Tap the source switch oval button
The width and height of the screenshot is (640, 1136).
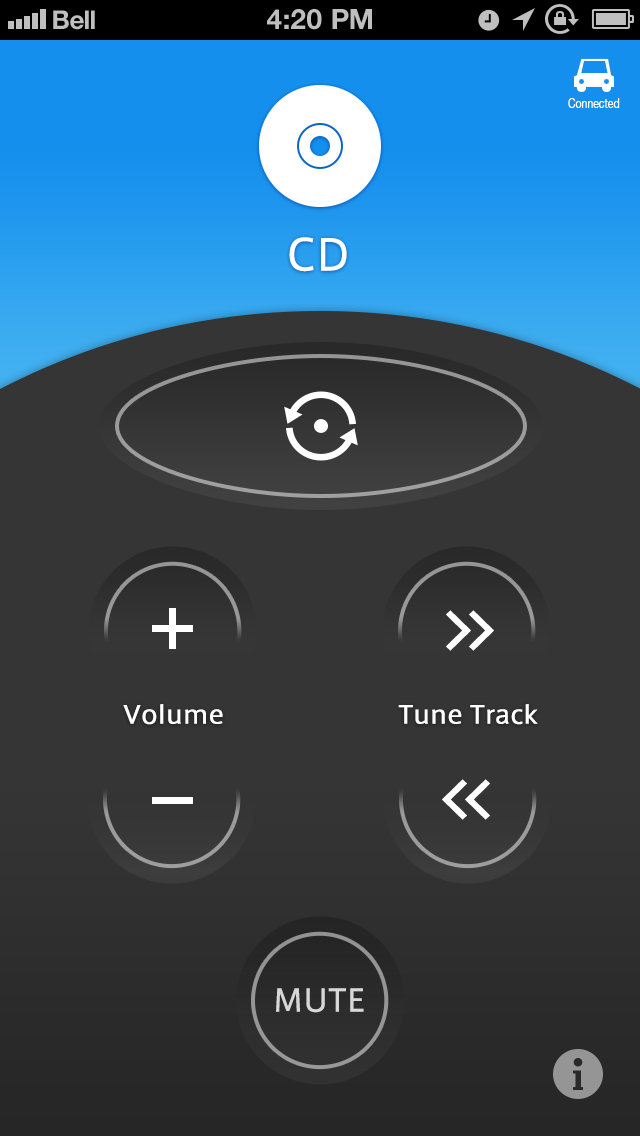tap(320, 426)
